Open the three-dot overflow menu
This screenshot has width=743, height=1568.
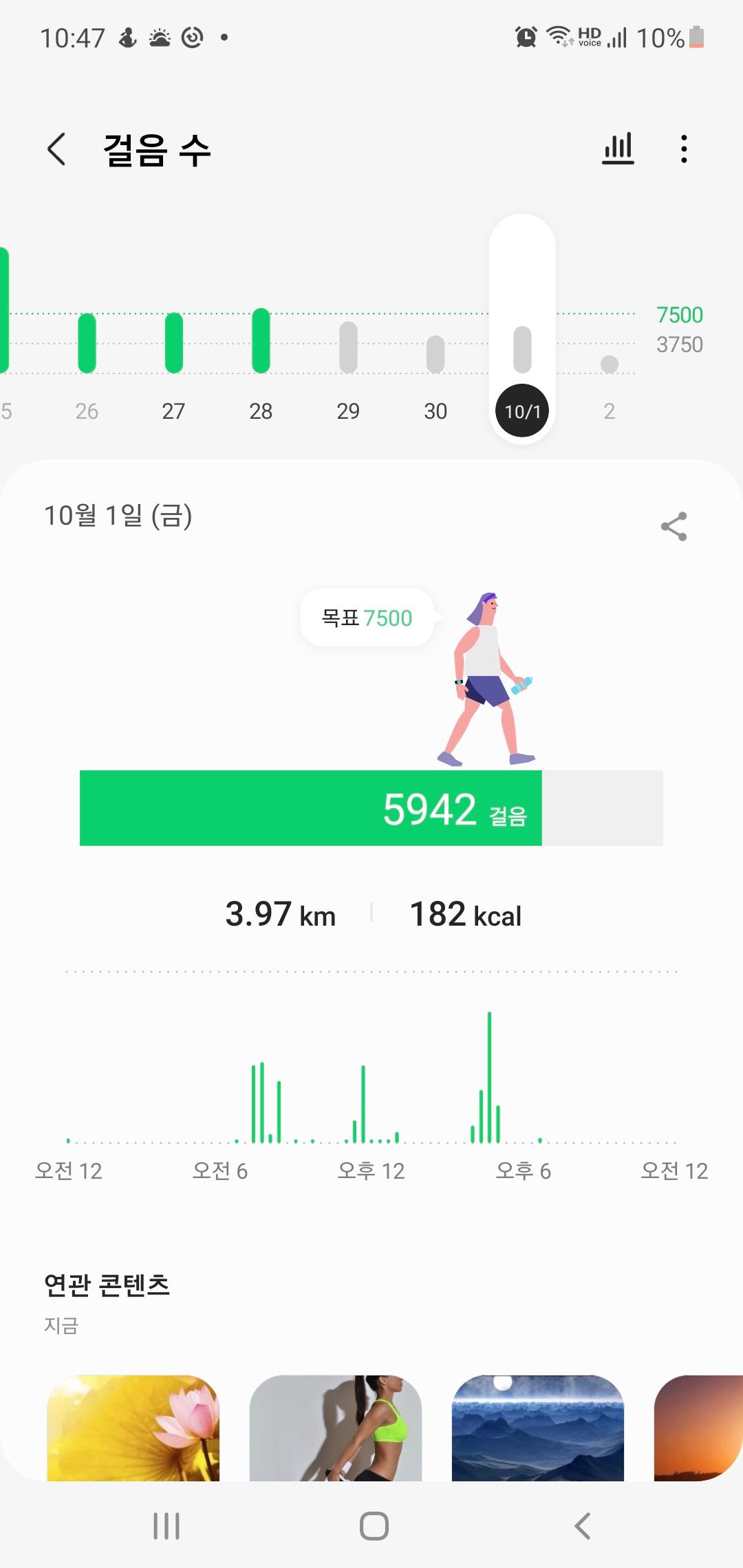[x=683, y=149]
